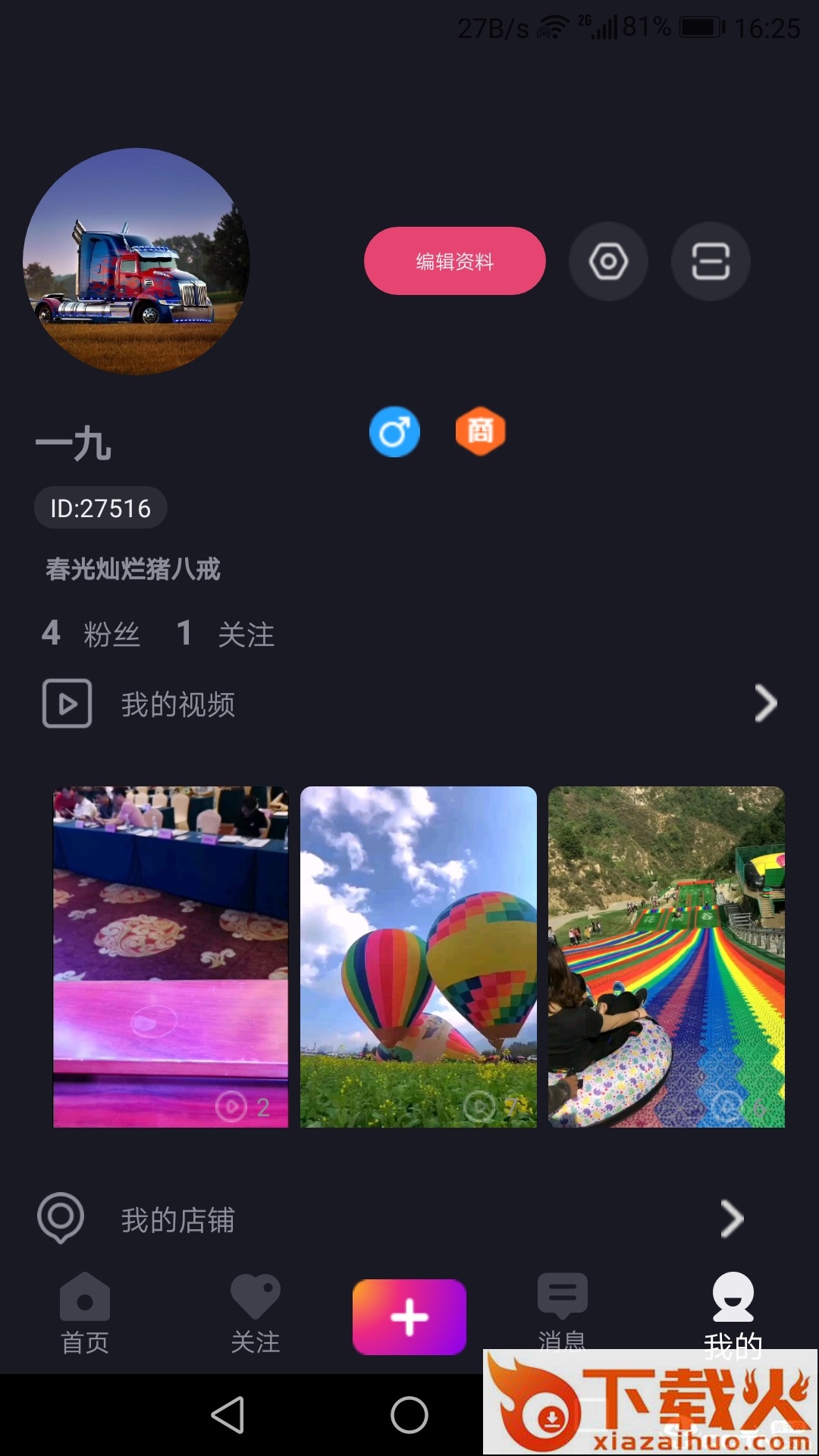Open the 我的视频 row

[x=409, y=704]
